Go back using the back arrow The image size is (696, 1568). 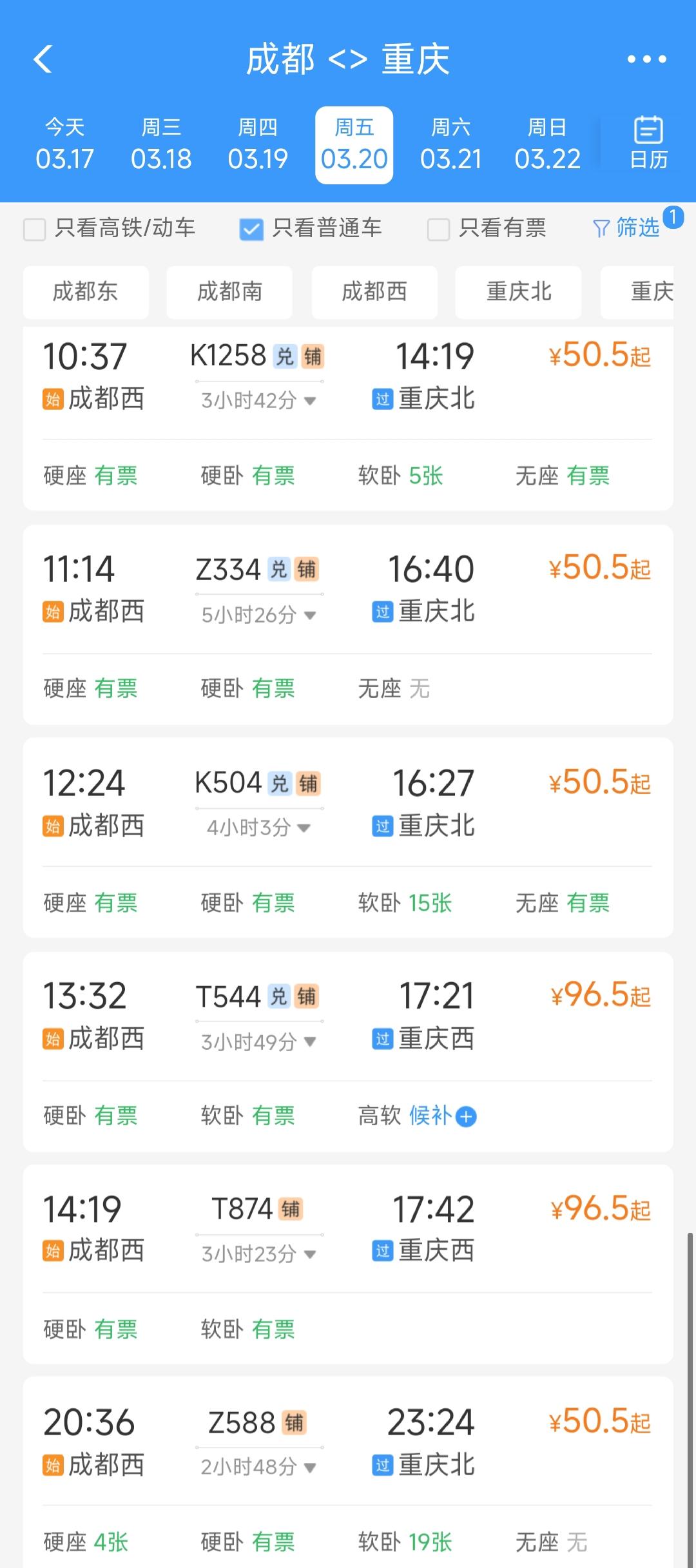pyautogui.click(x=44, y=59)
